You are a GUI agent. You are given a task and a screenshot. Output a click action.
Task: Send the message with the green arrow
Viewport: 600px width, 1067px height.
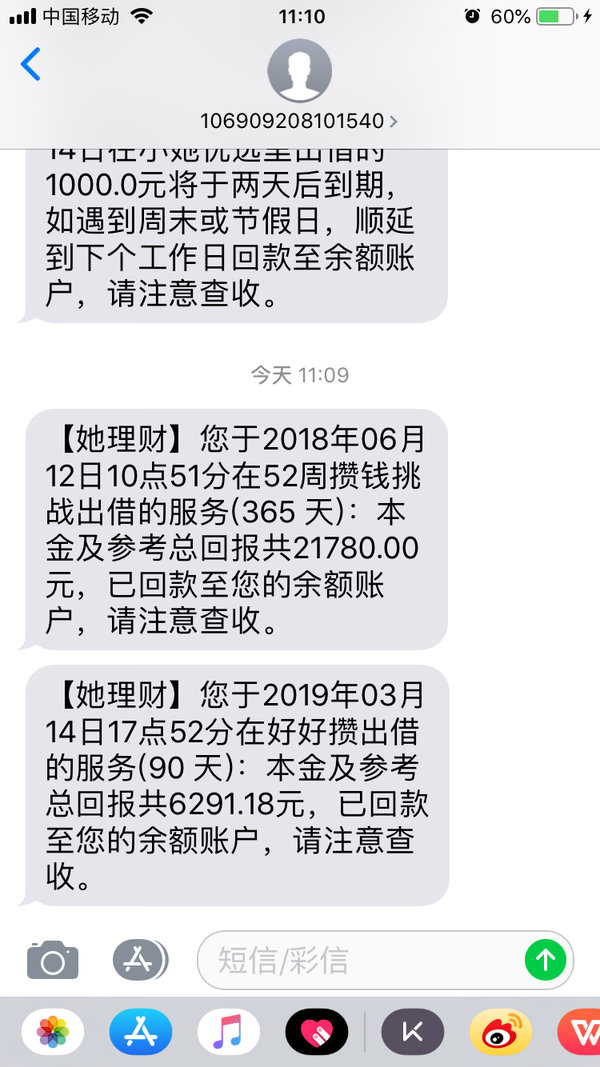pyautogui.click(x=546, y=960)
